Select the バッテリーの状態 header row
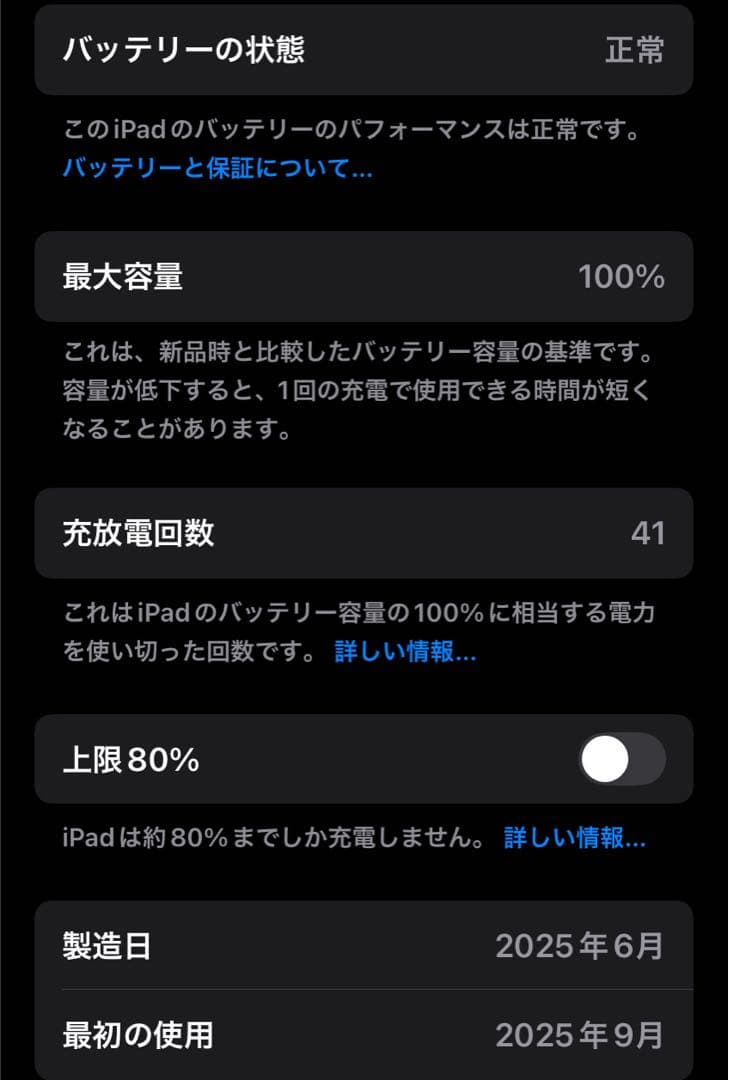 coord(364,48)
